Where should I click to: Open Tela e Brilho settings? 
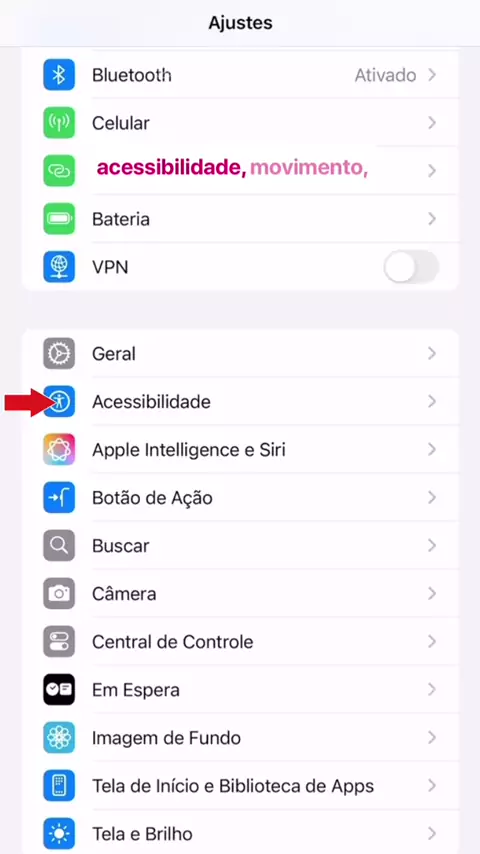coord(240,833)
